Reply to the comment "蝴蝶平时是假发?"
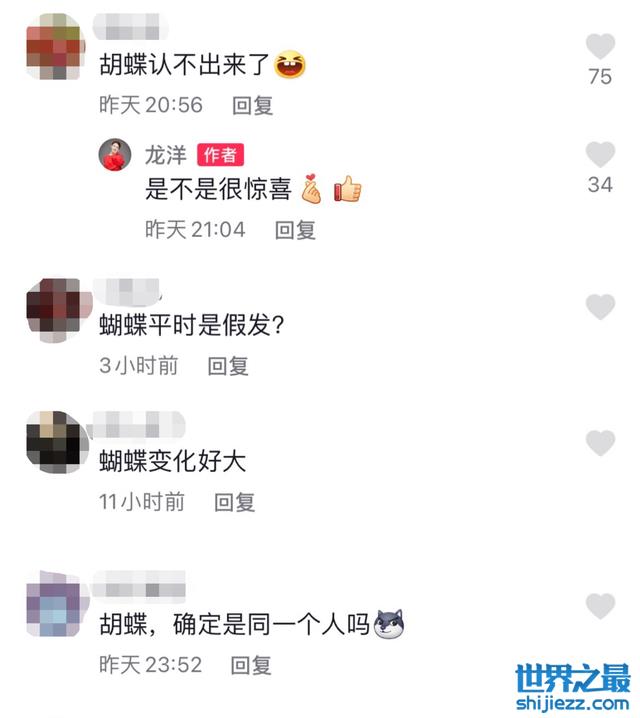 [228, 366]
